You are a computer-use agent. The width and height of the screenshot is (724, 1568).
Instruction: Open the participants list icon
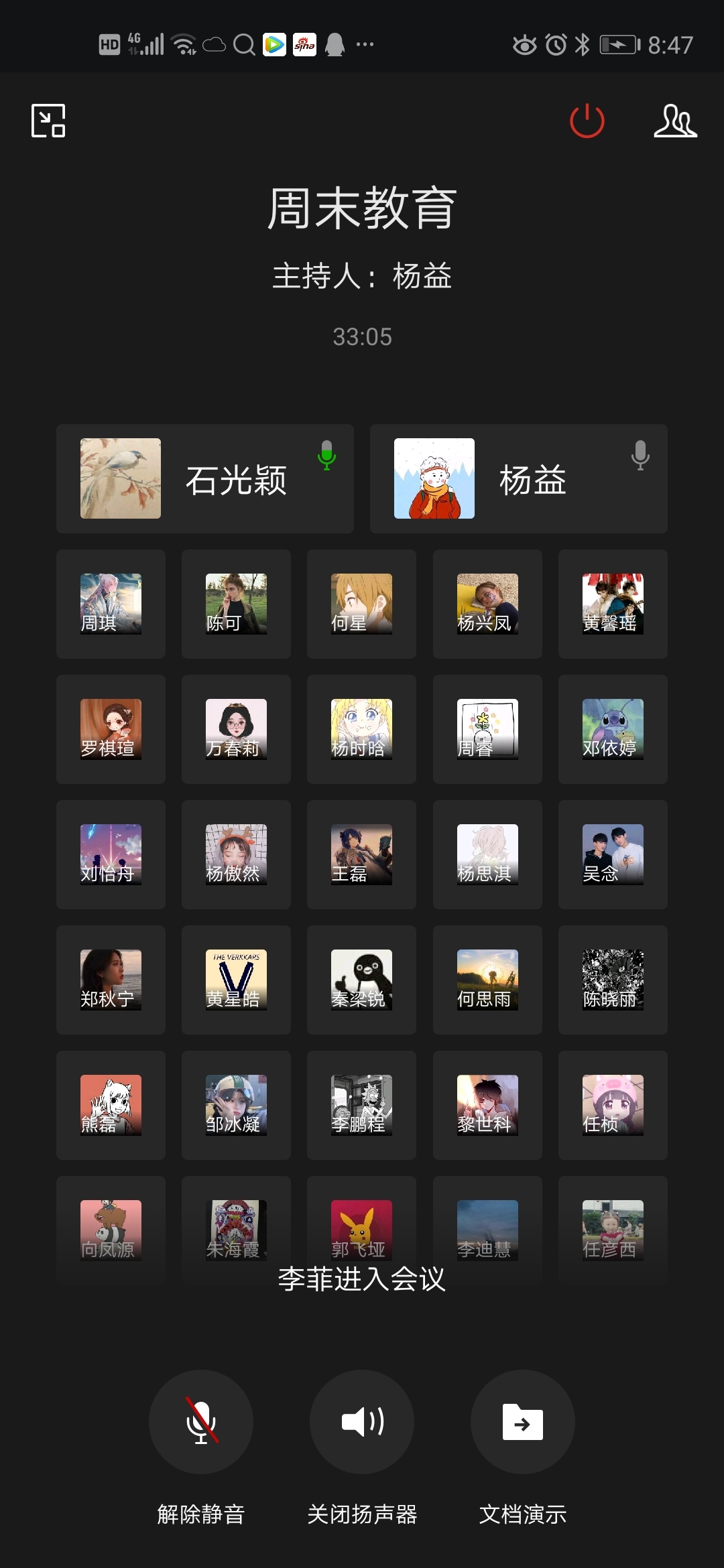click(675, 121)
